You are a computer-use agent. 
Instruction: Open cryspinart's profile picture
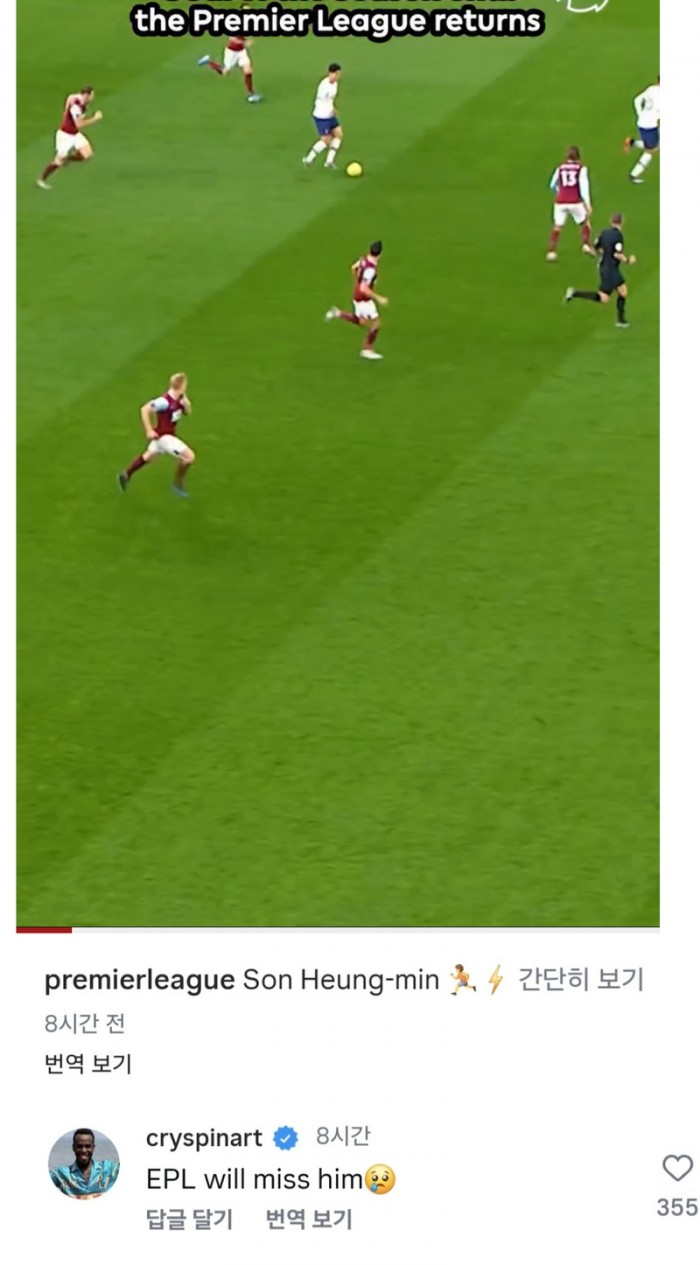(x=84, y=1163)
